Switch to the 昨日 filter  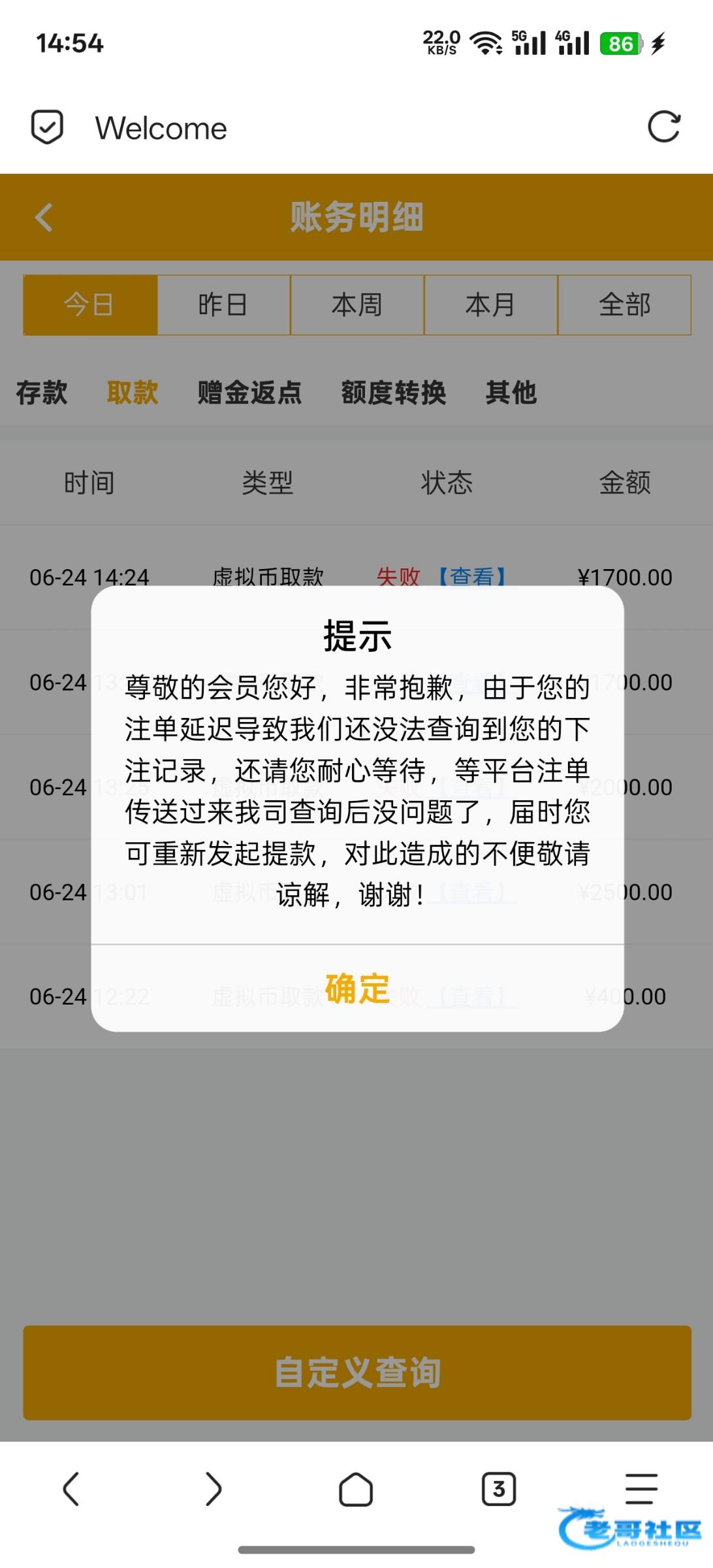pyautogui.click(x=224, y=305)
